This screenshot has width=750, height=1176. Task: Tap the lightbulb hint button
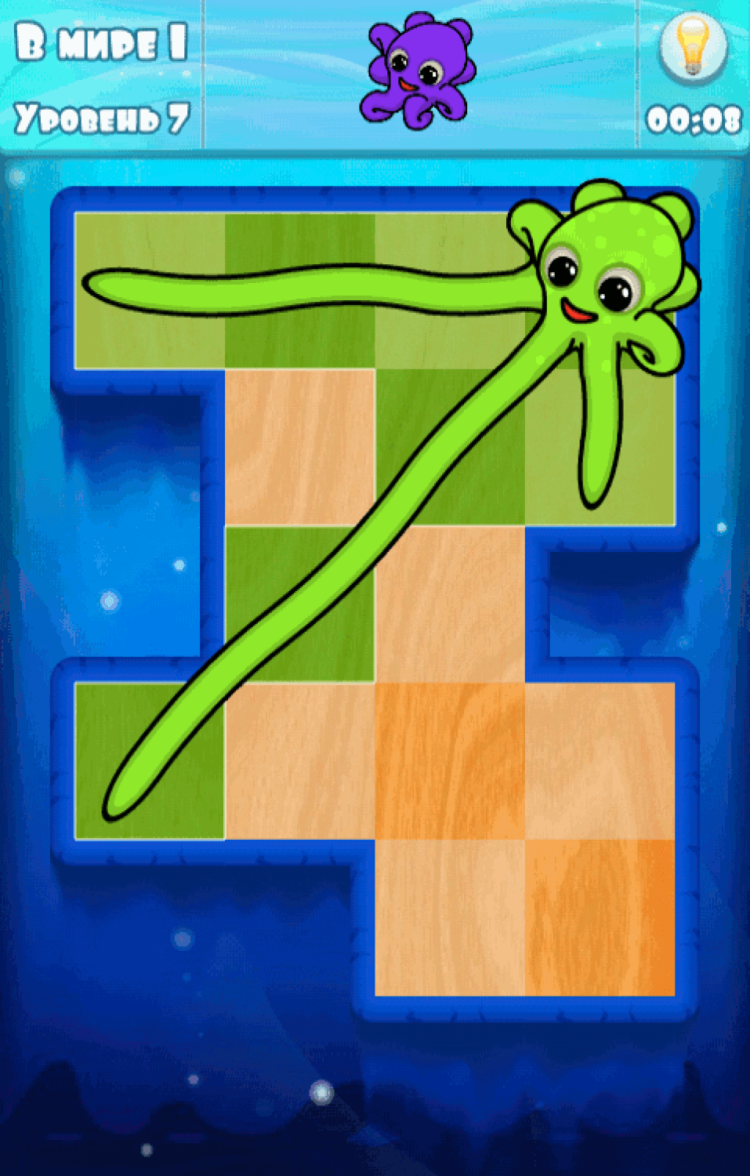click(x=693, y=48)
